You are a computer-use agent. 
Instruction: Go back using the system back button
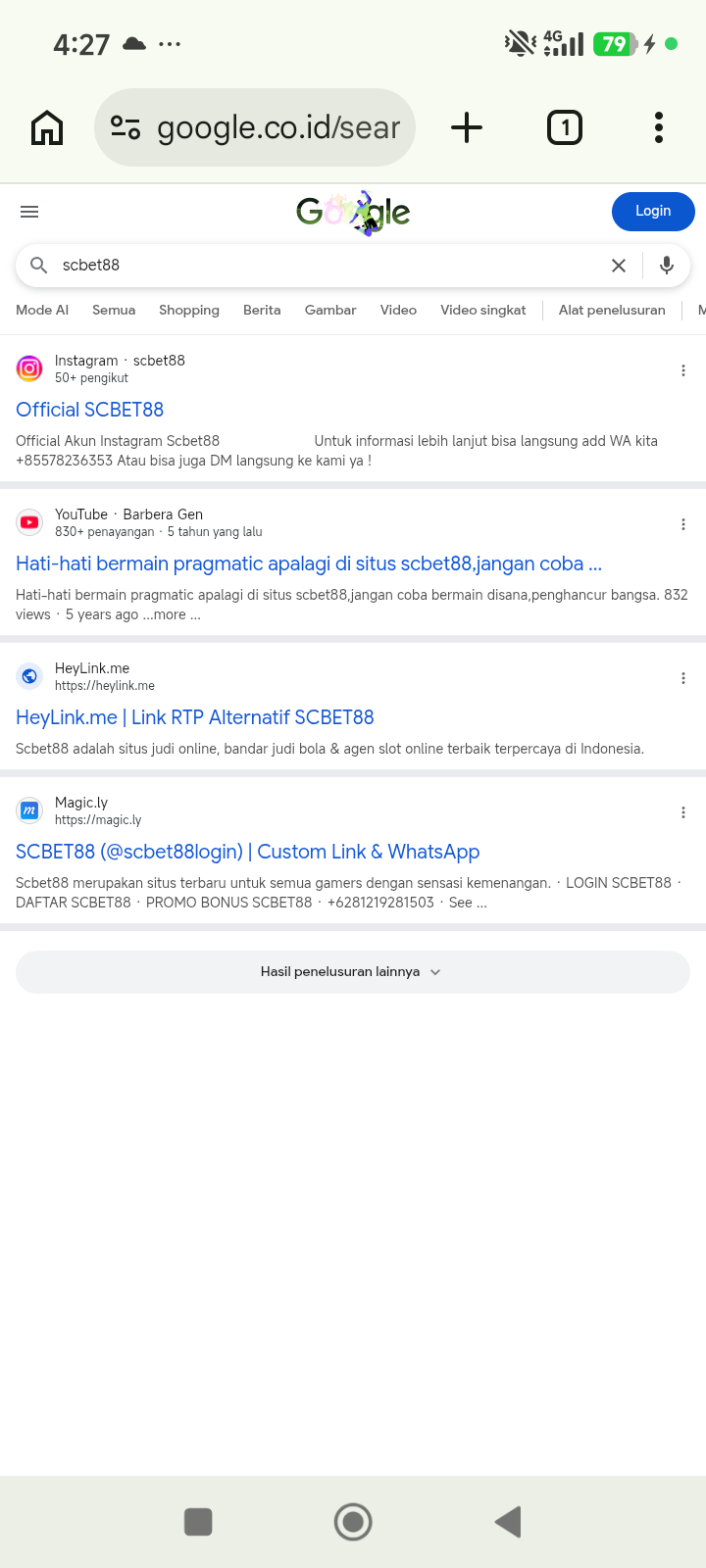[508, 1522]
